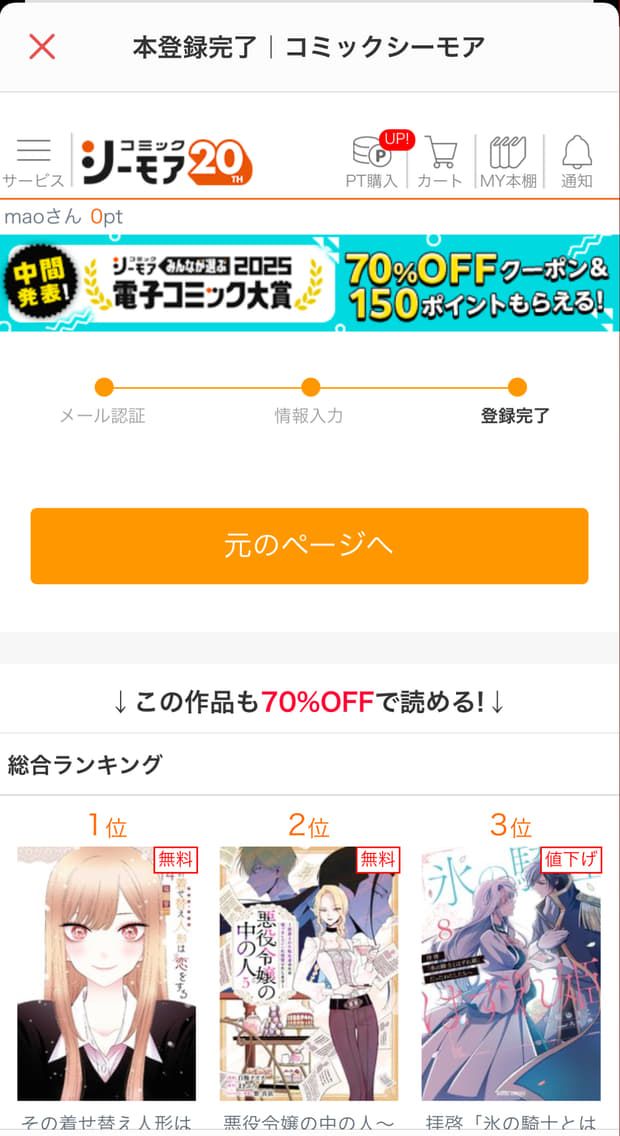Open rank 3 manga 拝啓「氷の騎士とは

(511, 973)
